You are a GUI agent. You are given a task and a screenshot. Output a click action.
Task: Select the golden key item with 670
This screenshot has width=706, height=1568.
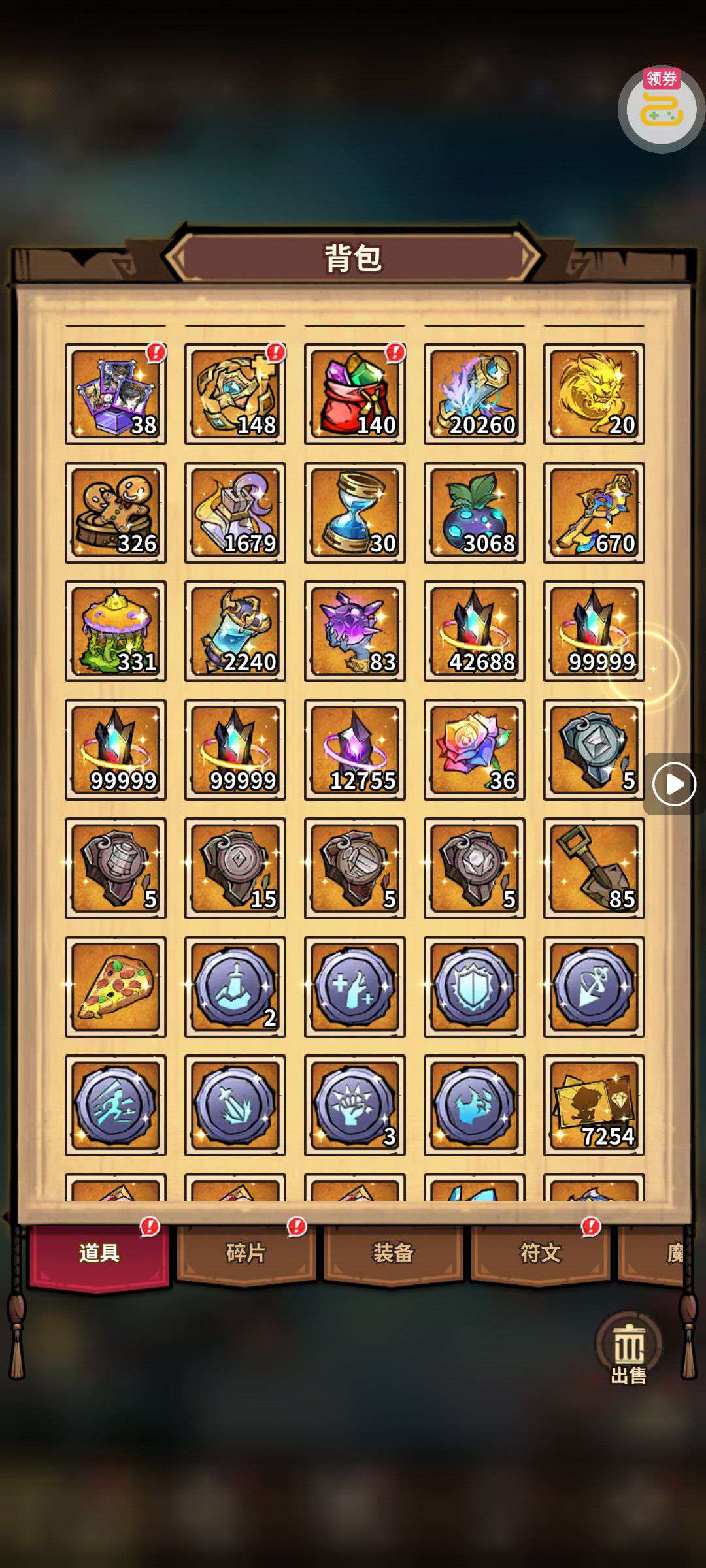coord(594,513)
